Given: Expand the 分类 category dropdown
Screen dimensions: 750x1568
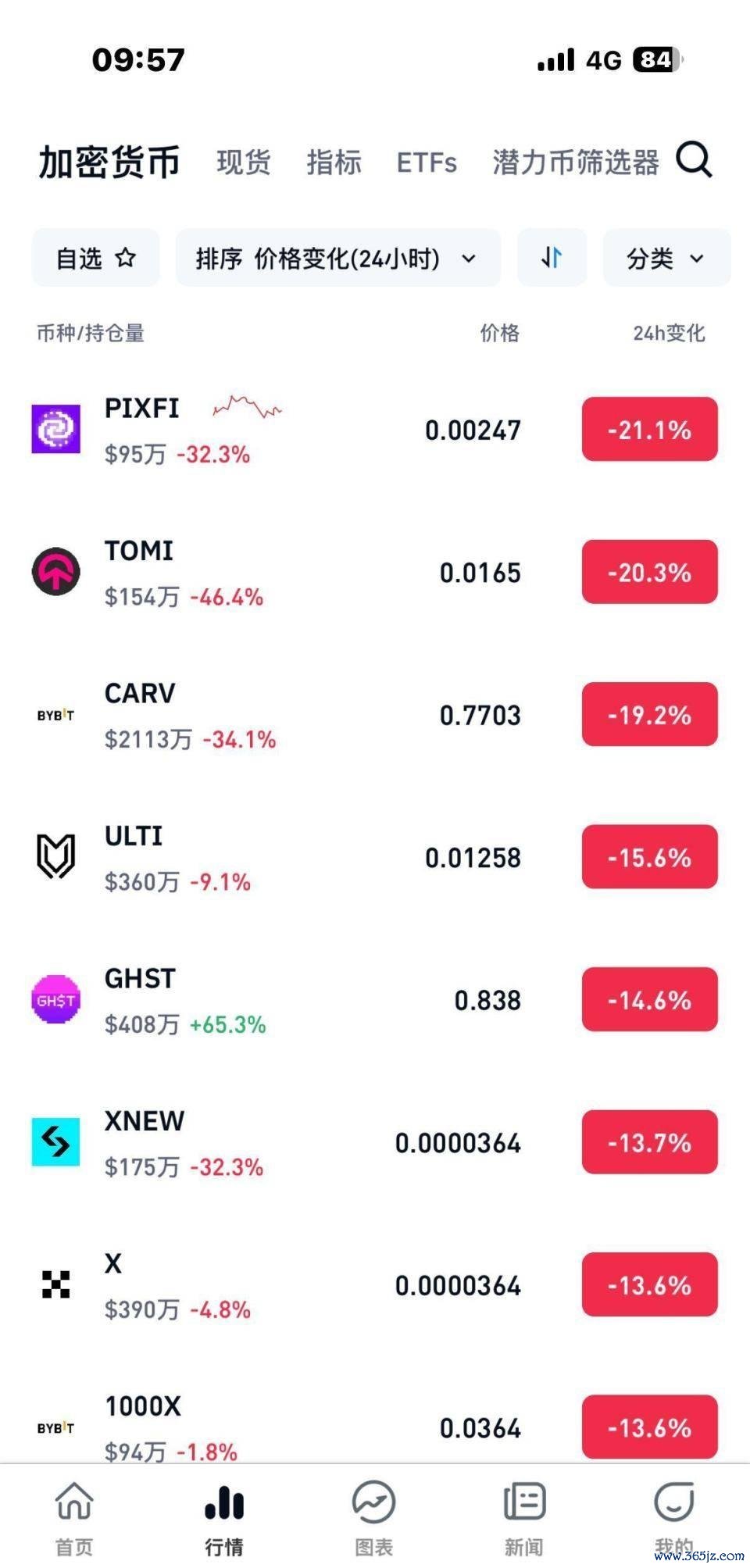Looking at the screenshot, I should coord(666,258).
